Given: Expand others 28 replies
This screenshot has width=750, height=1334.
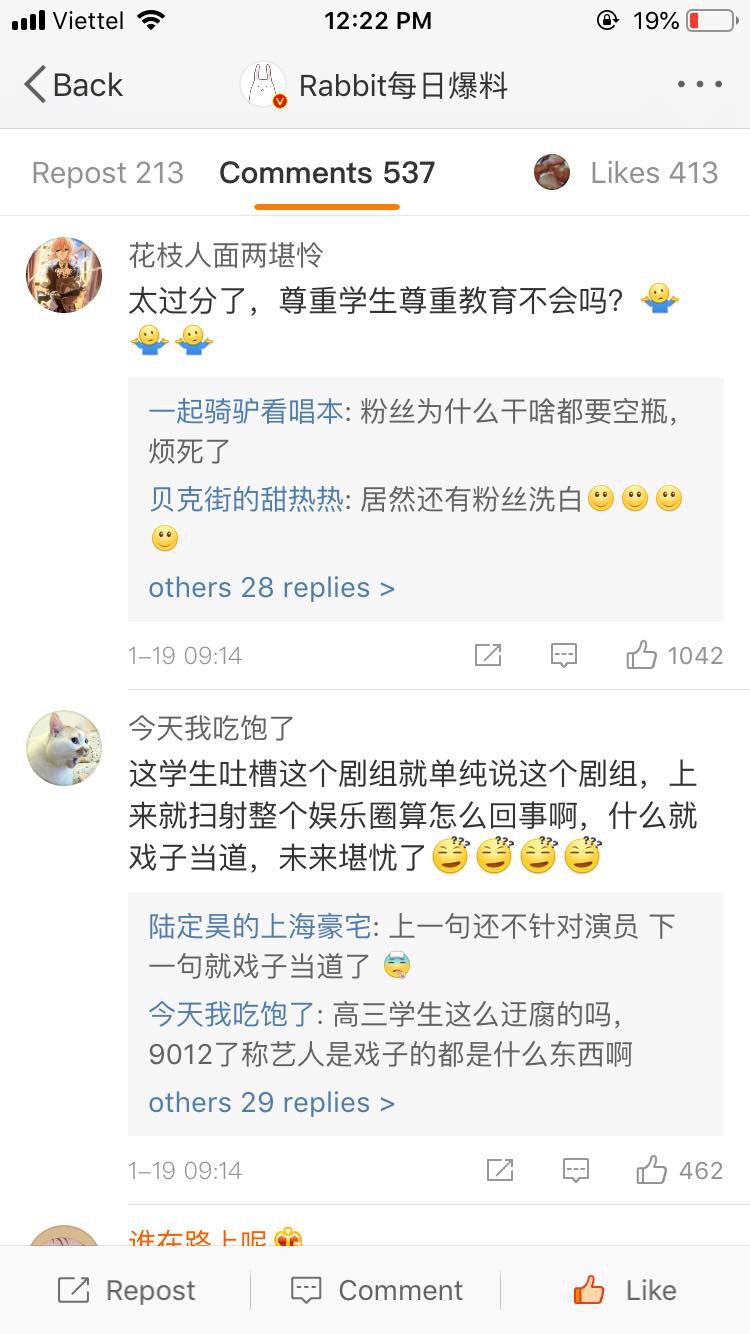Looking at the screenshot, I should (271, 587).
